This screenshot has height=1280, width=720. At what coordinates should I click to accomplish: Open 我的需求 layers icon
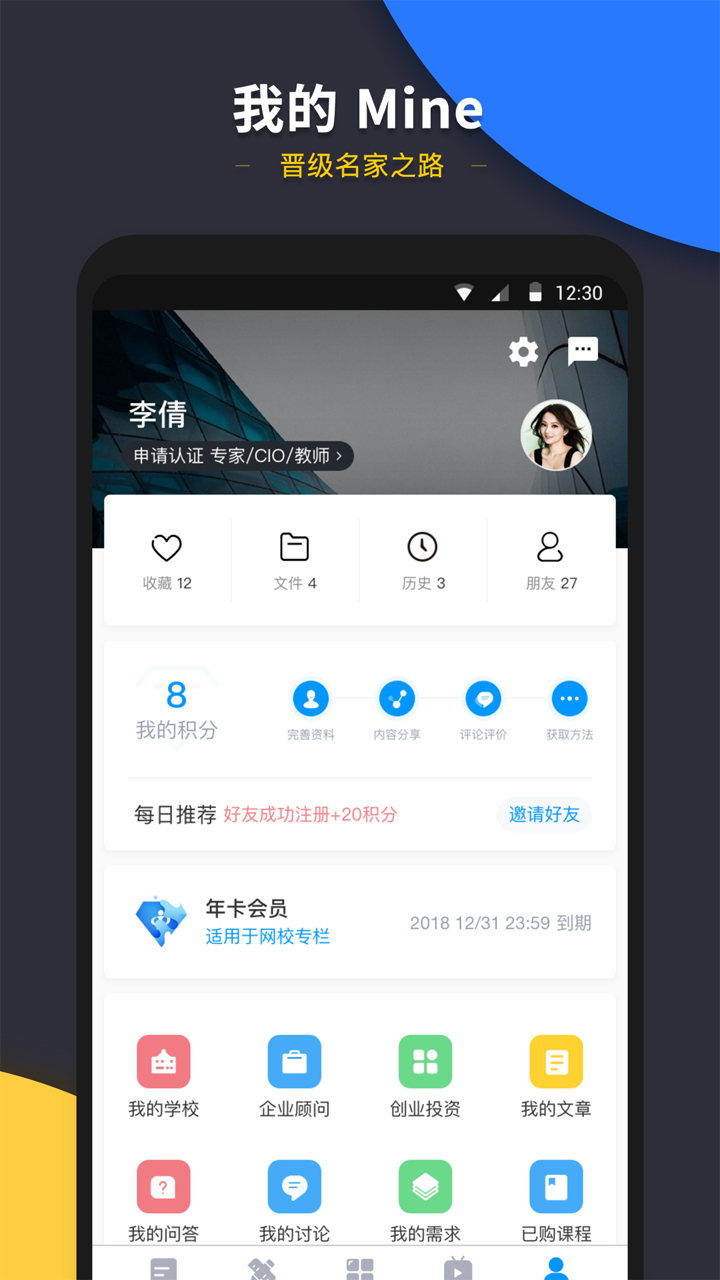pyautogui.click(x=425, y=1186)
